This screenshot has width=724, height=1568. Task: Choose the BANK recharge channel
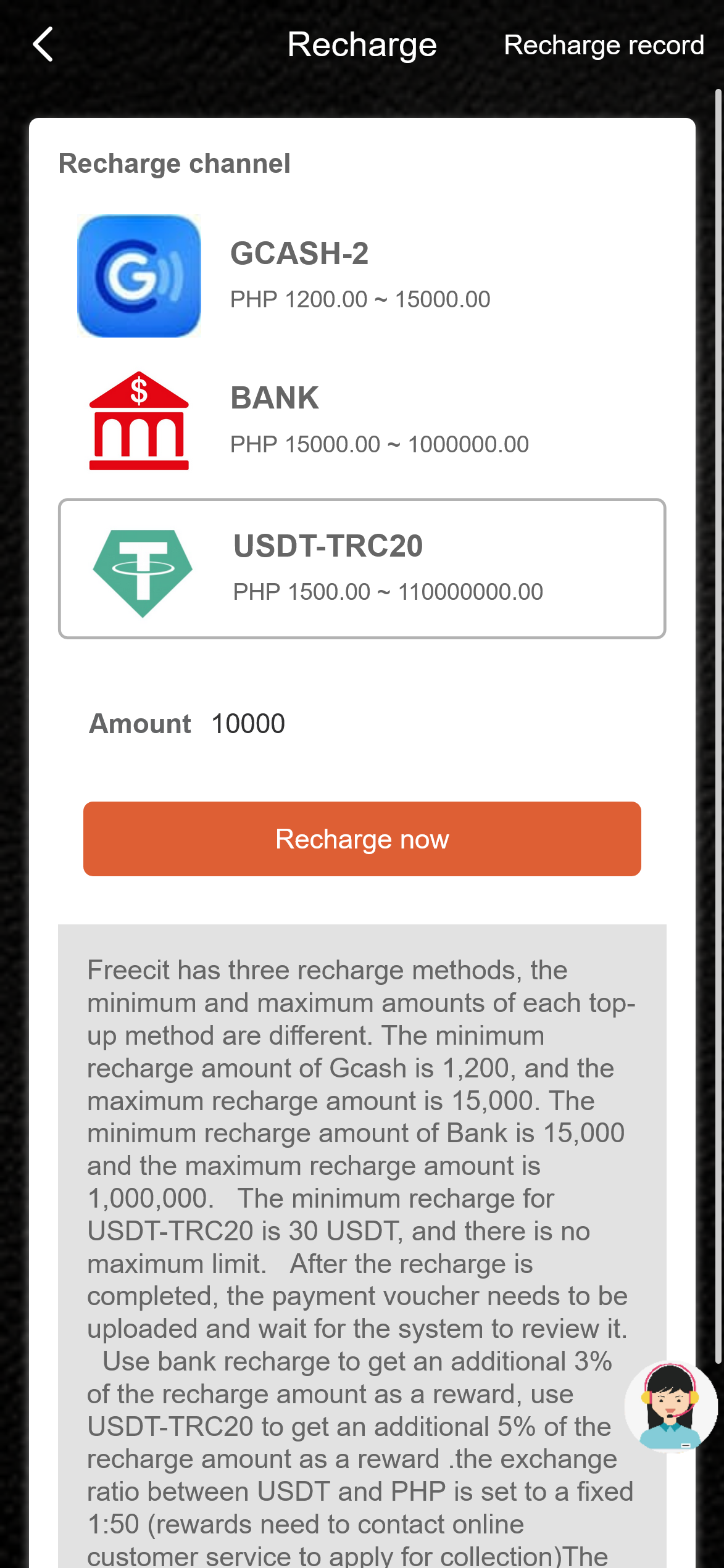[x=361, y=421]
